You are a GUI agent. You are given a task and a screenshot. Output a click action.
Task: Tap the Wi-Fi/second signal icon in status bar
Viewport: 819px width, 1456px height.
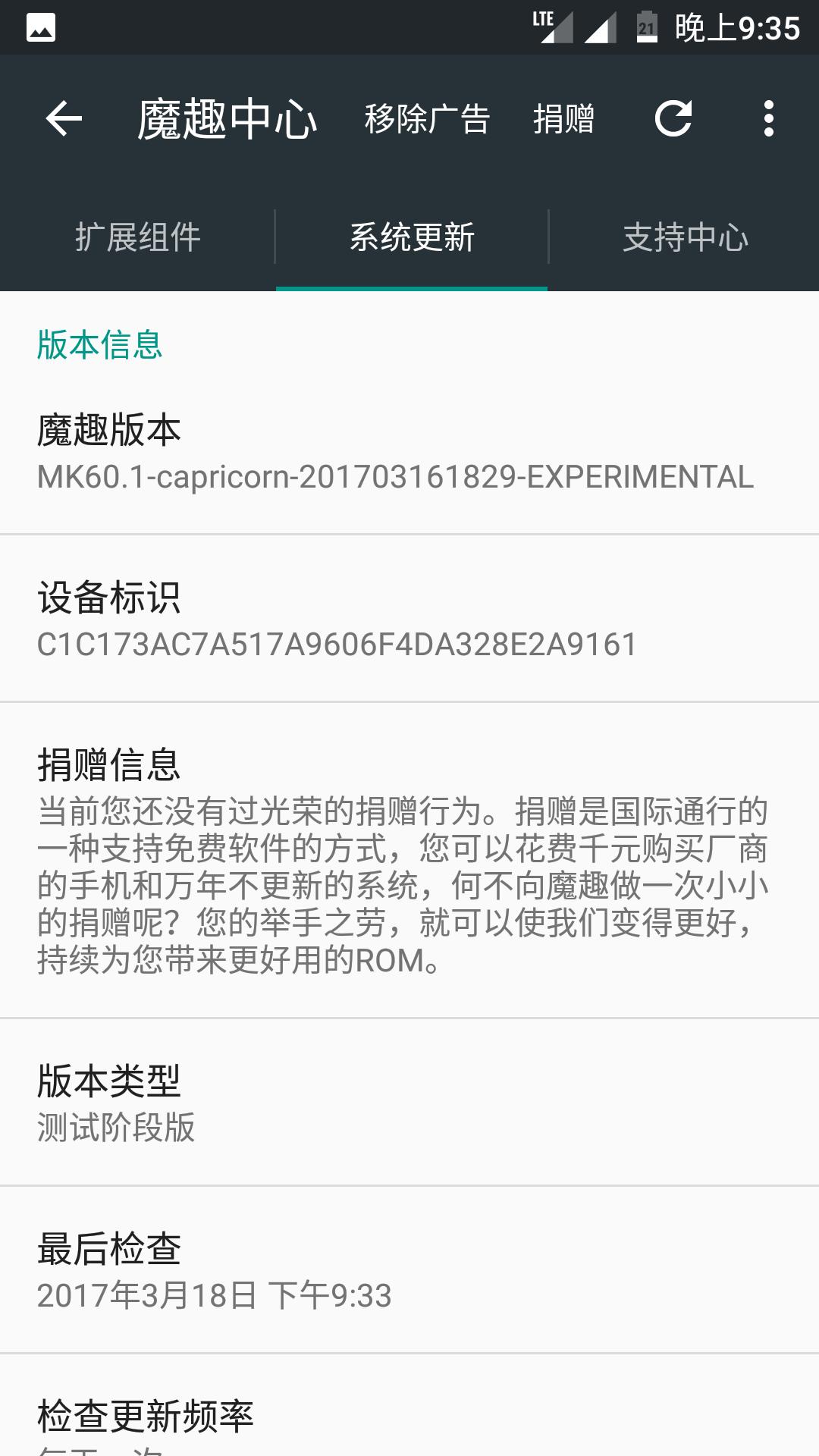click(x=601, y=27)
